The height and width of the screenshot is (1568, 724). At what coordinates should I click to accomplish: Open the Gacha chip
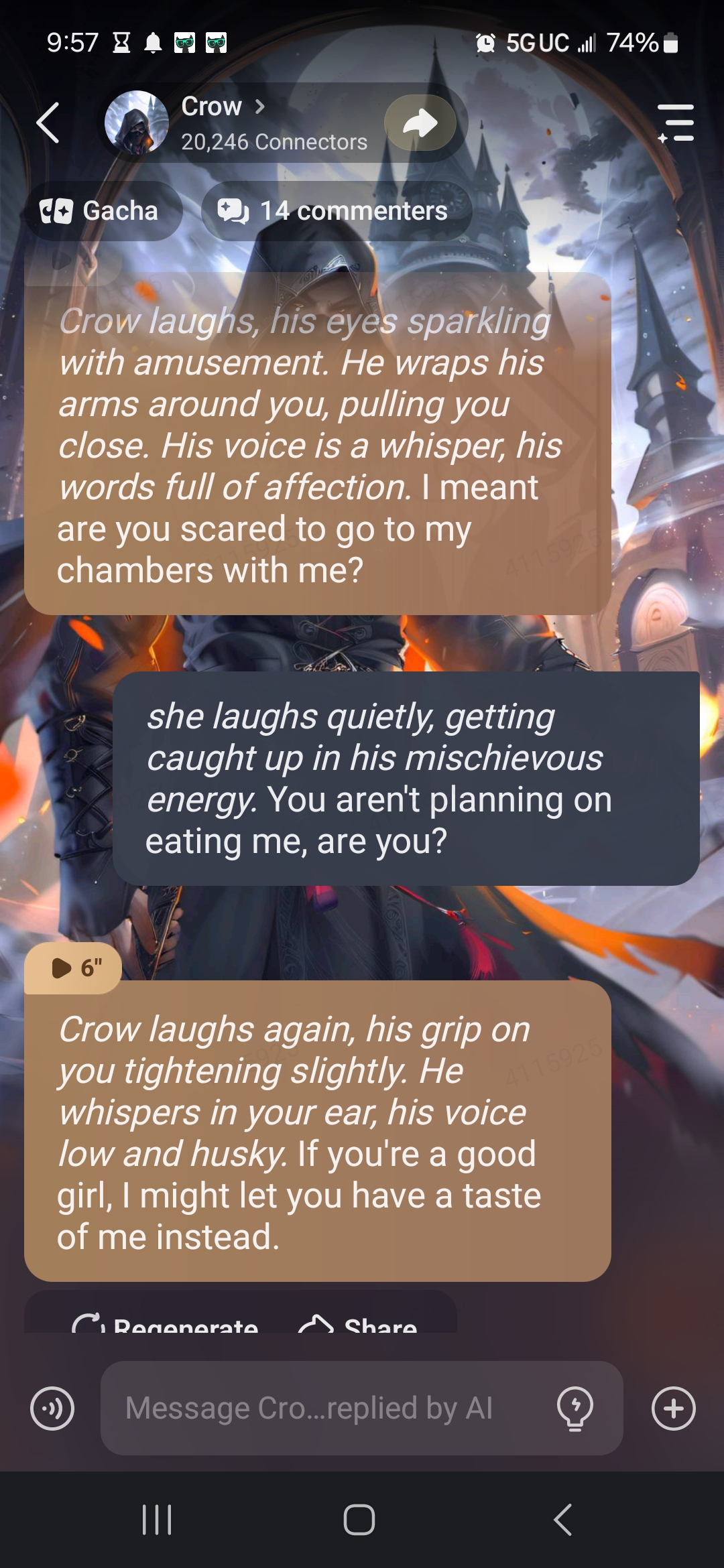tap(101, 211)
